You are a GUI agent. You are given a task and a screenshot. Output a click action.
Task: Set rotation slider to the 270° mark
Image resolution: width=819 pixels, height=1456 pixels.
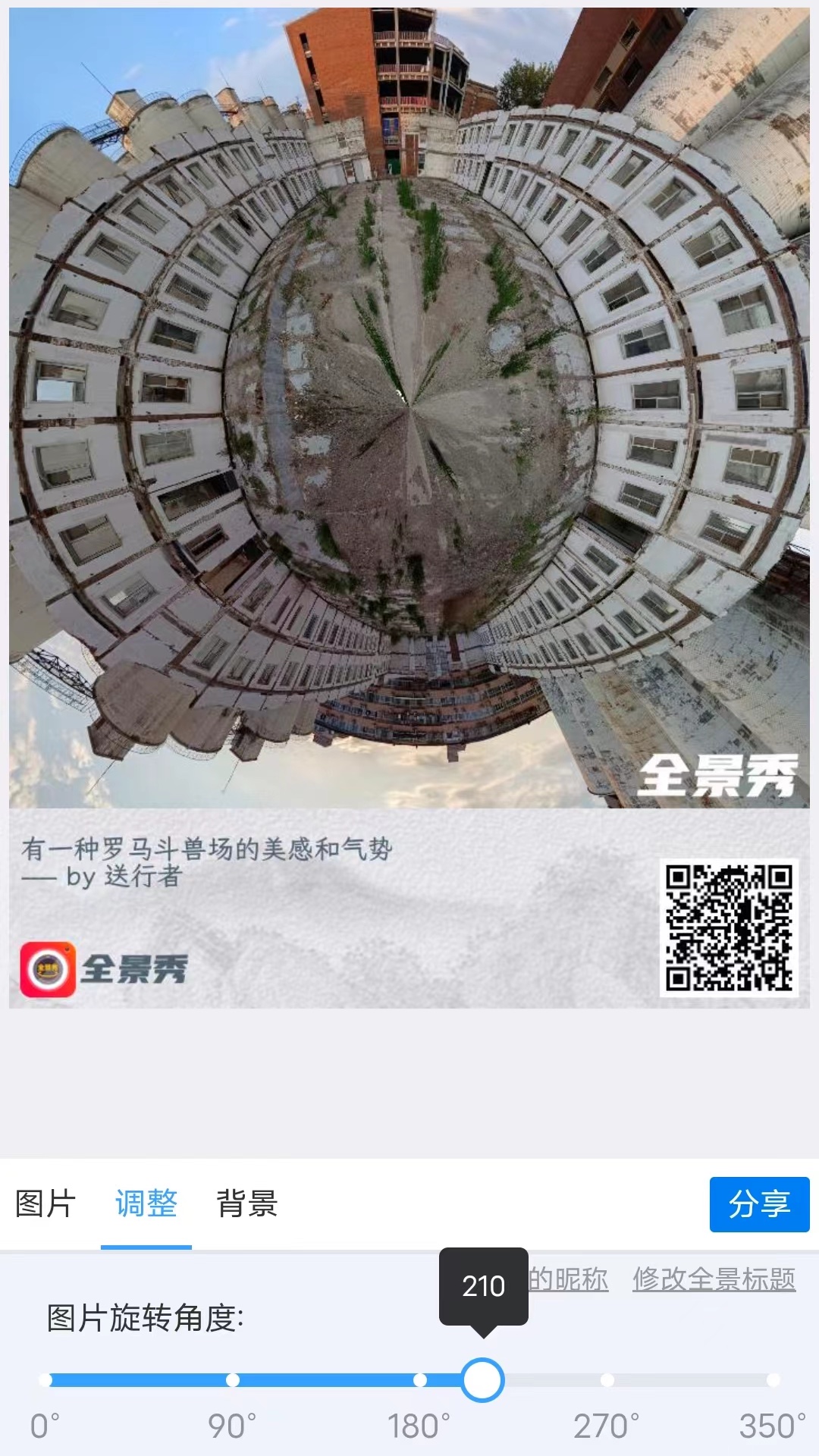(607, 1379)
